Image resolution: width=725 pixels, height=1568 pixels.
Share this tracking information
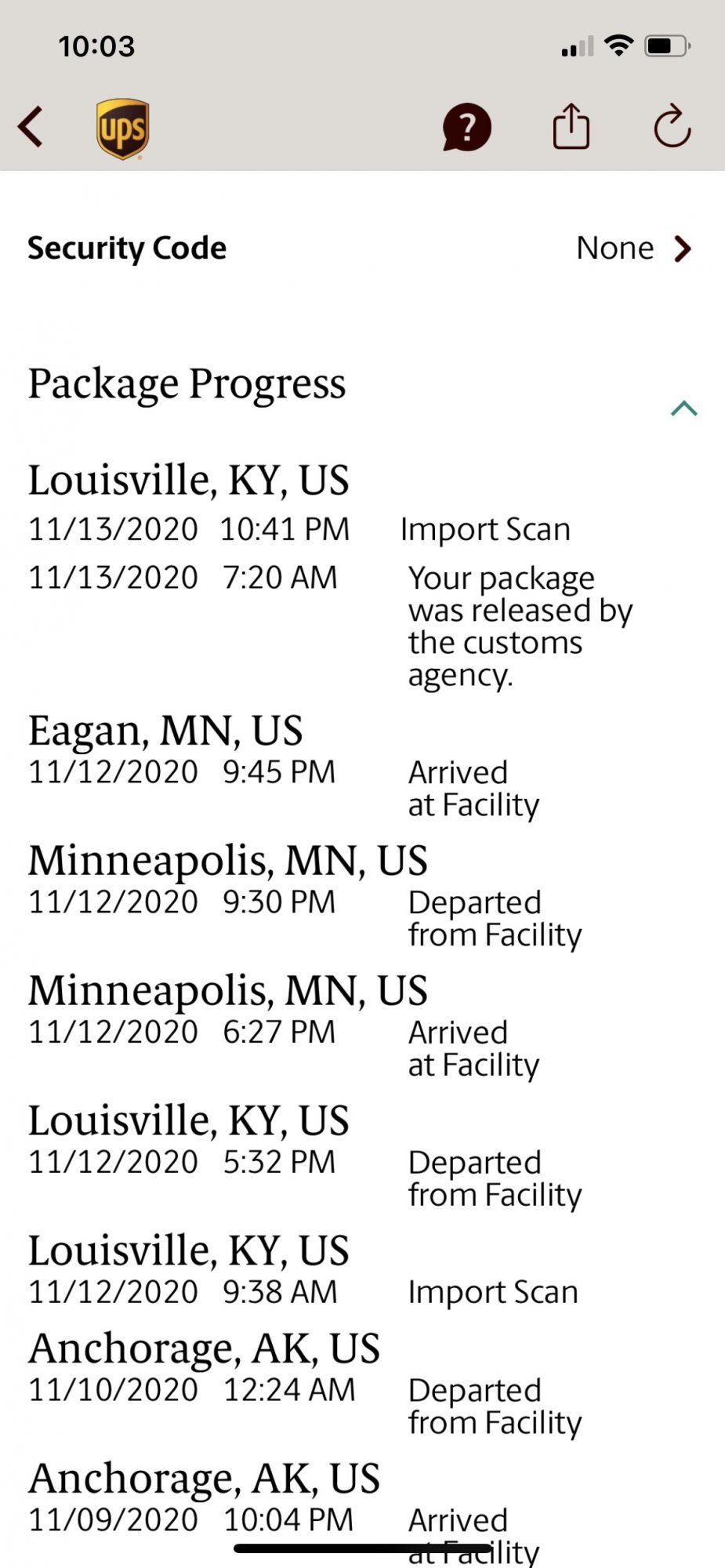[571, 127]
